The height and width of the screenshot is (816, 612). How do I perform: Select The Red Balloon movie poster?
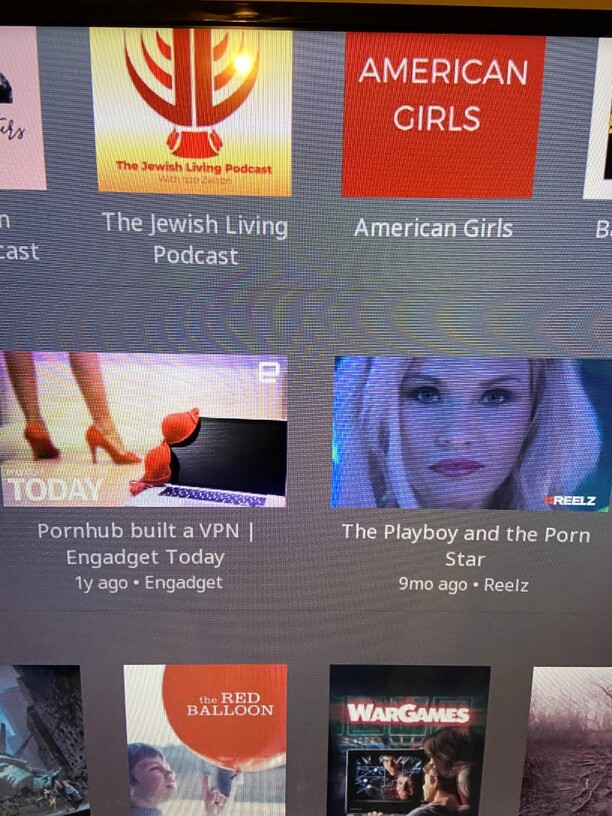(x=205, y=740)
